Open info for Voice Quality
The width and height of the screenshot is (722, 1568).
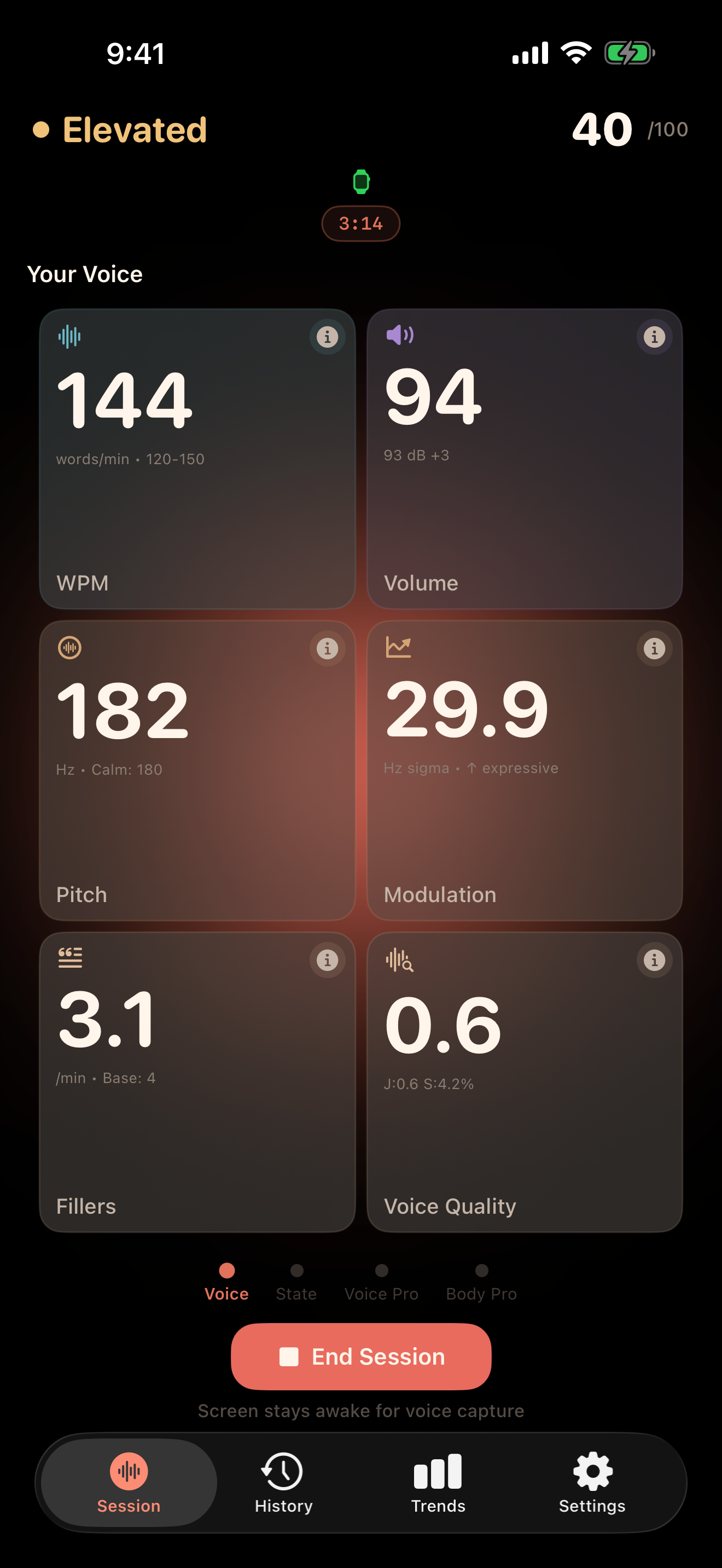click(x=654, y=960)
